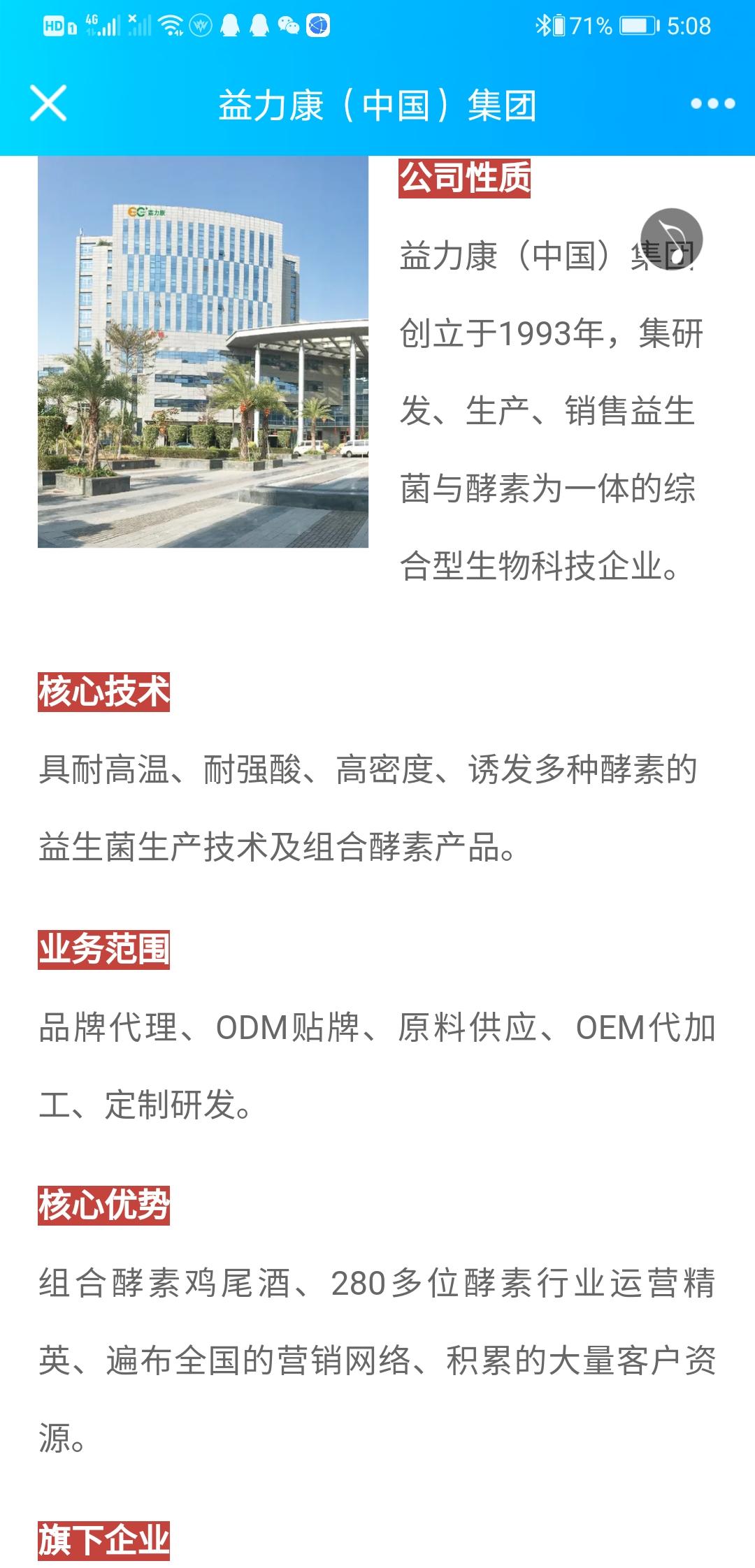The height and width of the screenshot is (1568, 755).
Task: Open the company building photo
Action: click(x=203, y=351)
